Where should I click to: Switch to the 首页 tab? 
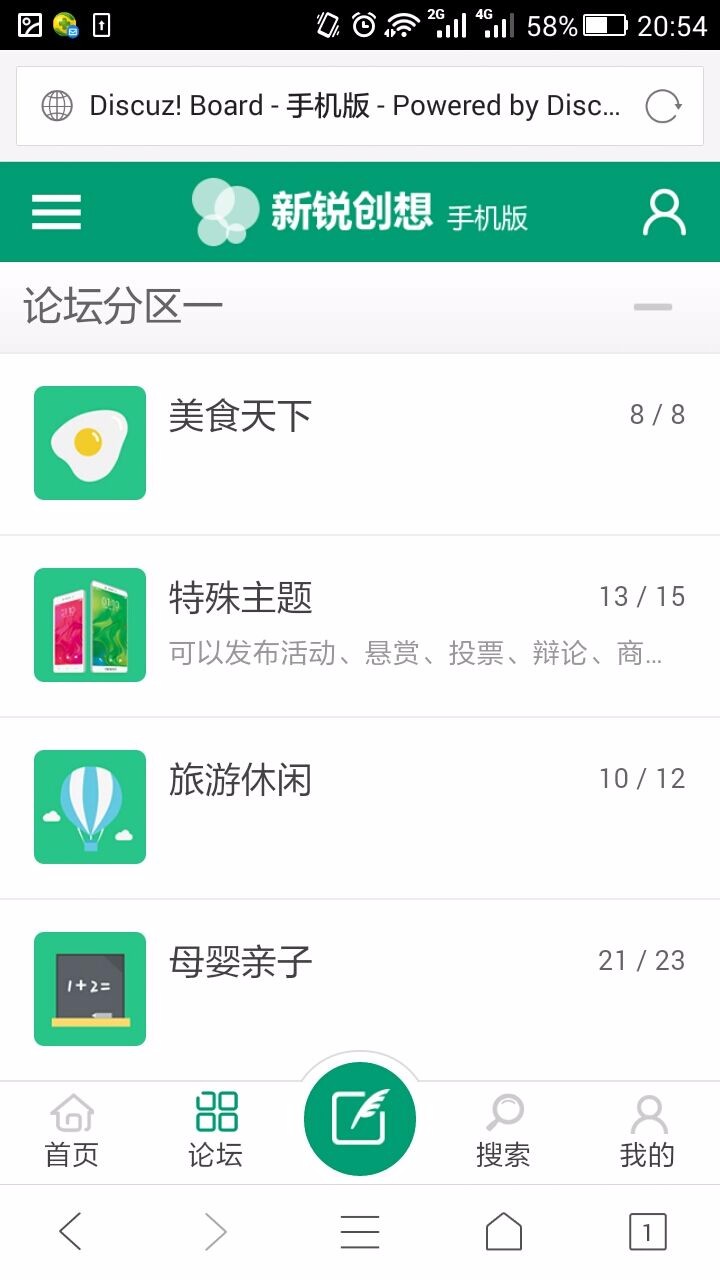[72, 1133]
